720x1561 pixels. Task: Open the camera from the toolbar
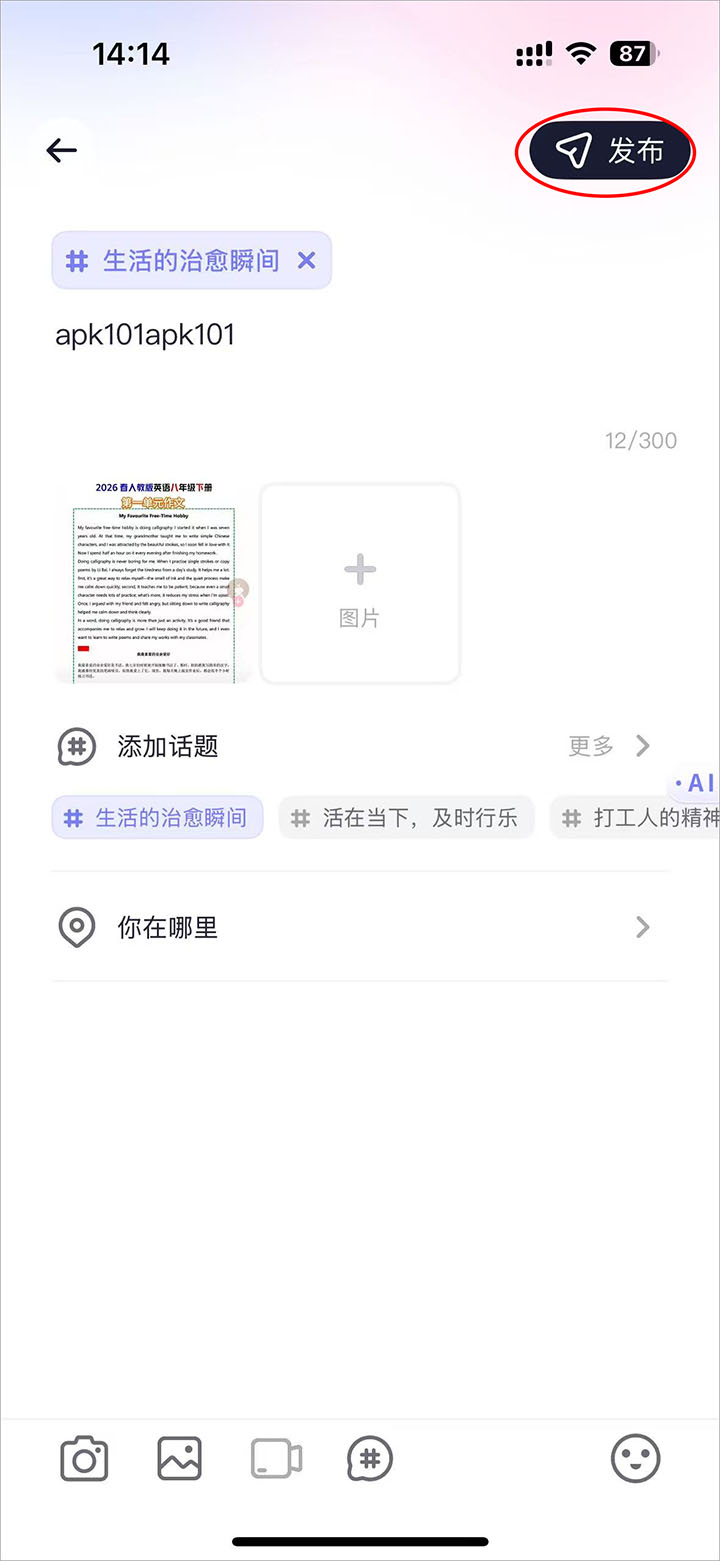84,1459
